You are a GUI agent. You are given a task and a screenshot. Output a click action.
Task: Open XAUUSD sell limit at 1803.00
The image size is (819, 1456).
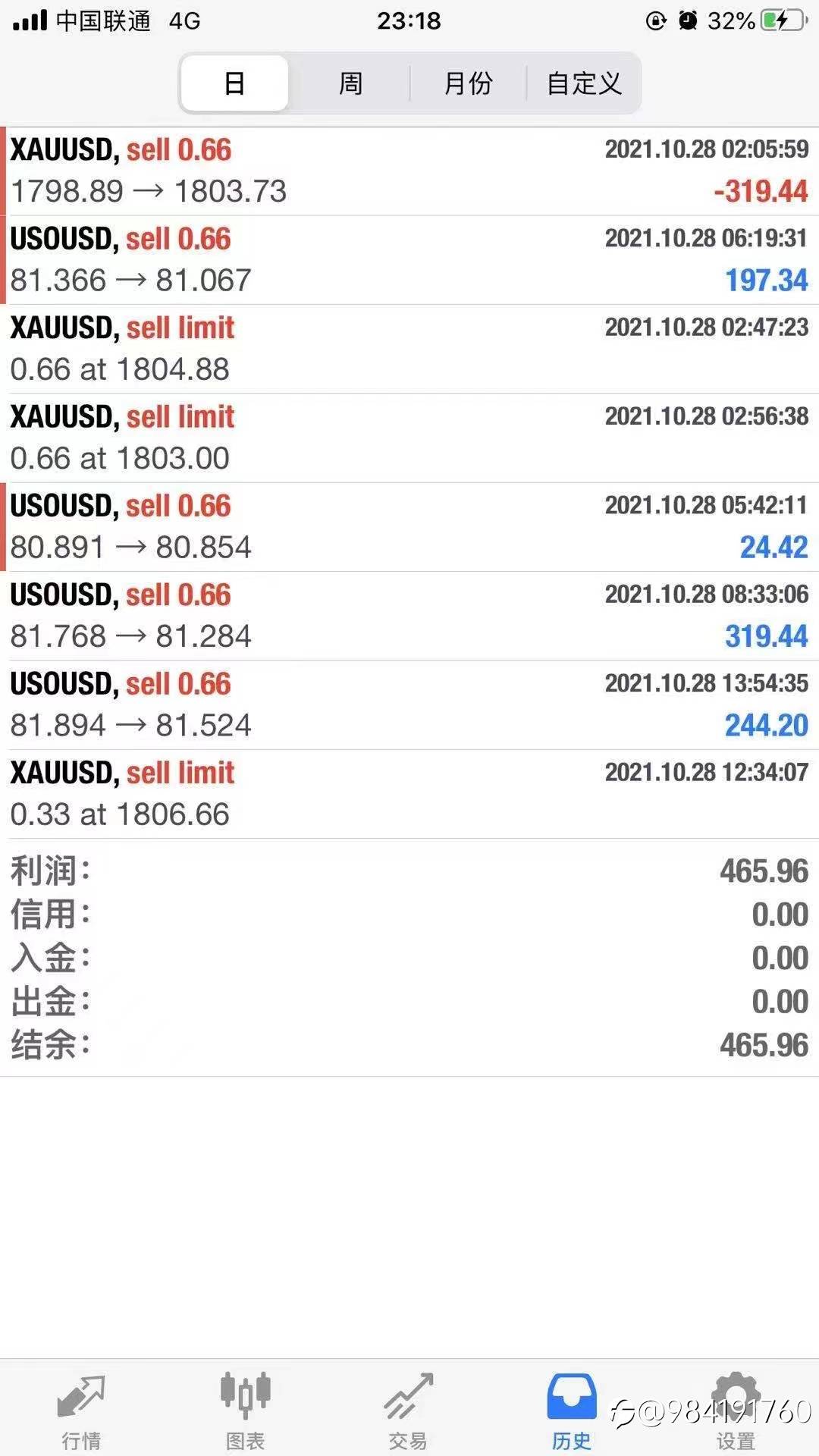(409, 438)
